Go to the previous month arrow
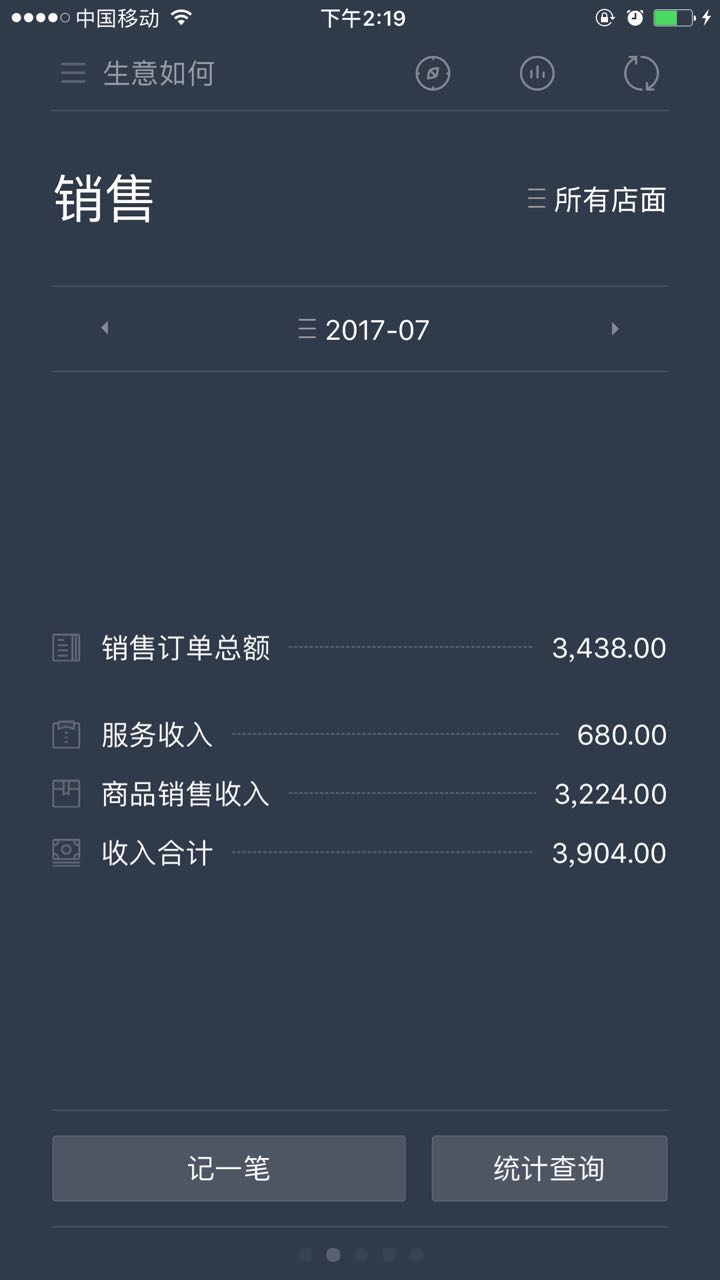The width and height of the screenshot is (720, 1280). (x=104, y=328)
